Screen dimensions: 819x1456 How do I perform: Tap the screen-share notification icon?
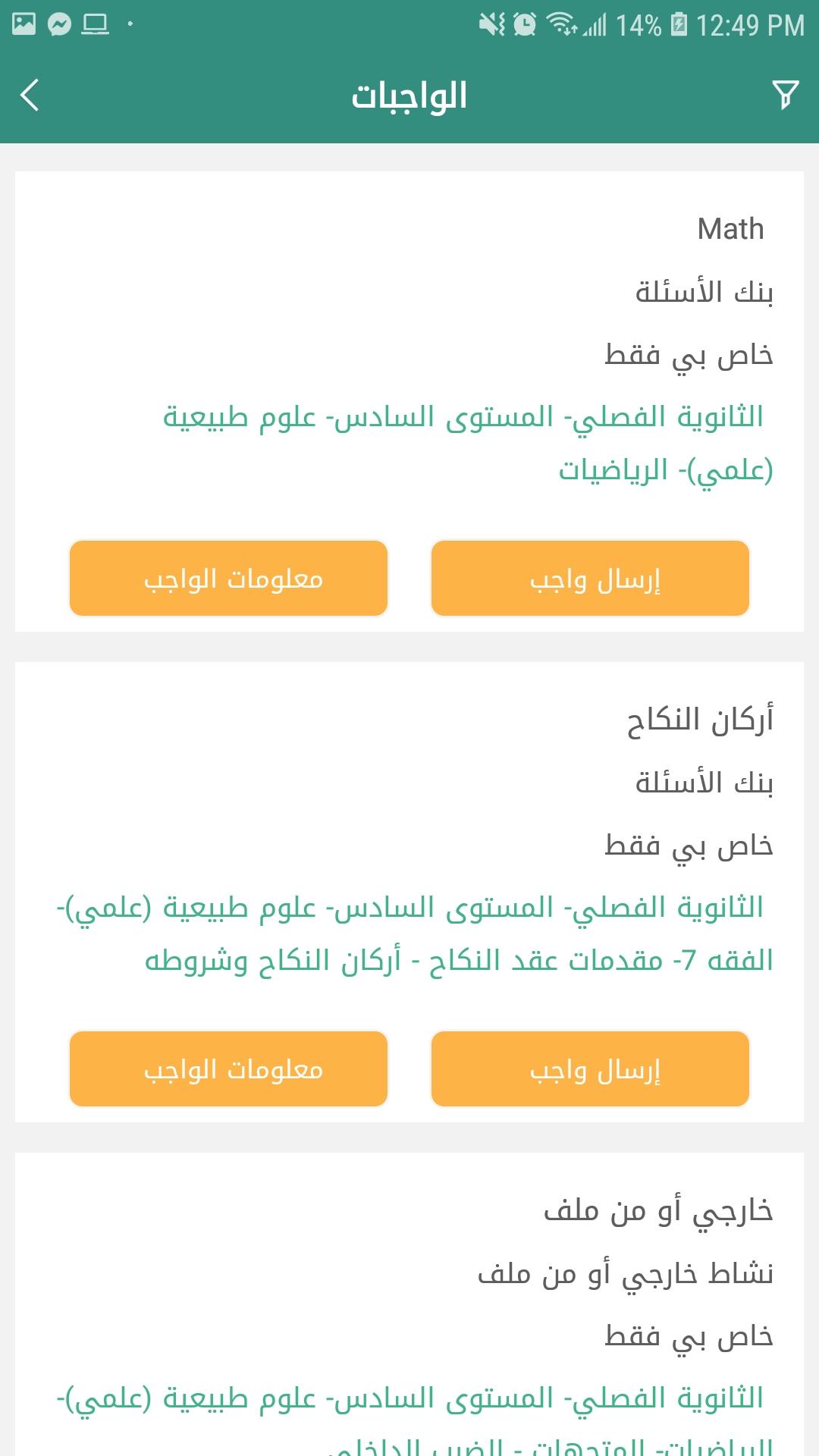pos(94,23)
